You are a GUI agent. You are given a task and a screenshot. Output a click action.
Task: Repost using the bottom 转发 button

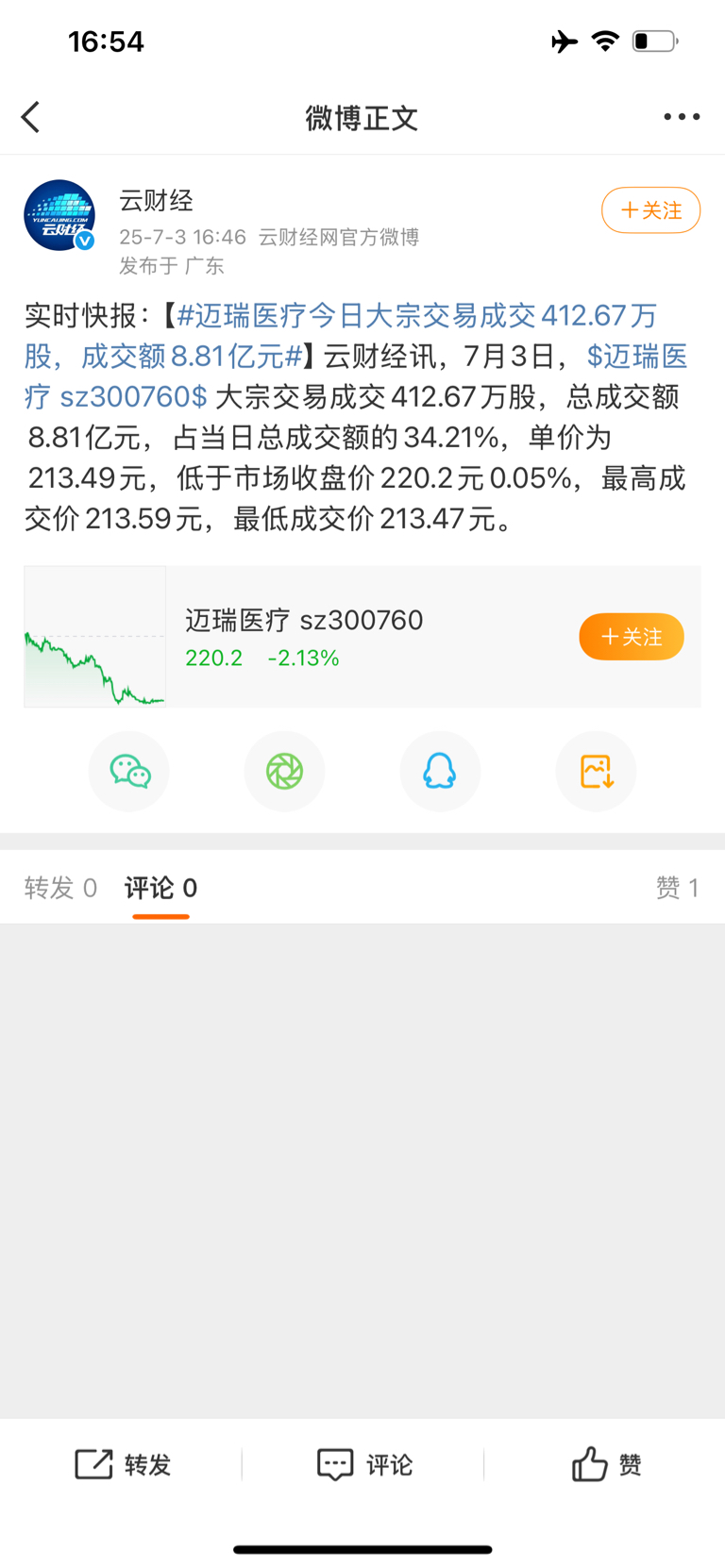(123, 1464)
